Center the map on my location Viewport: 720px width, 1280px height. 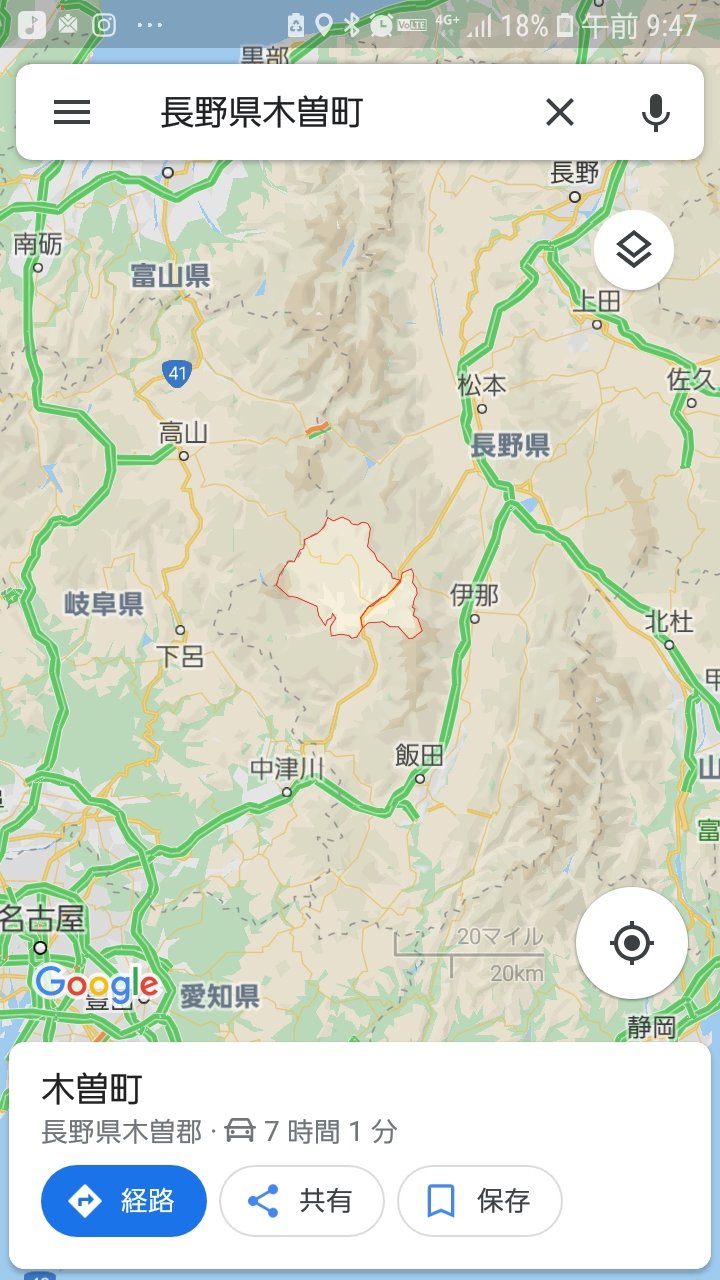point(631,942)
